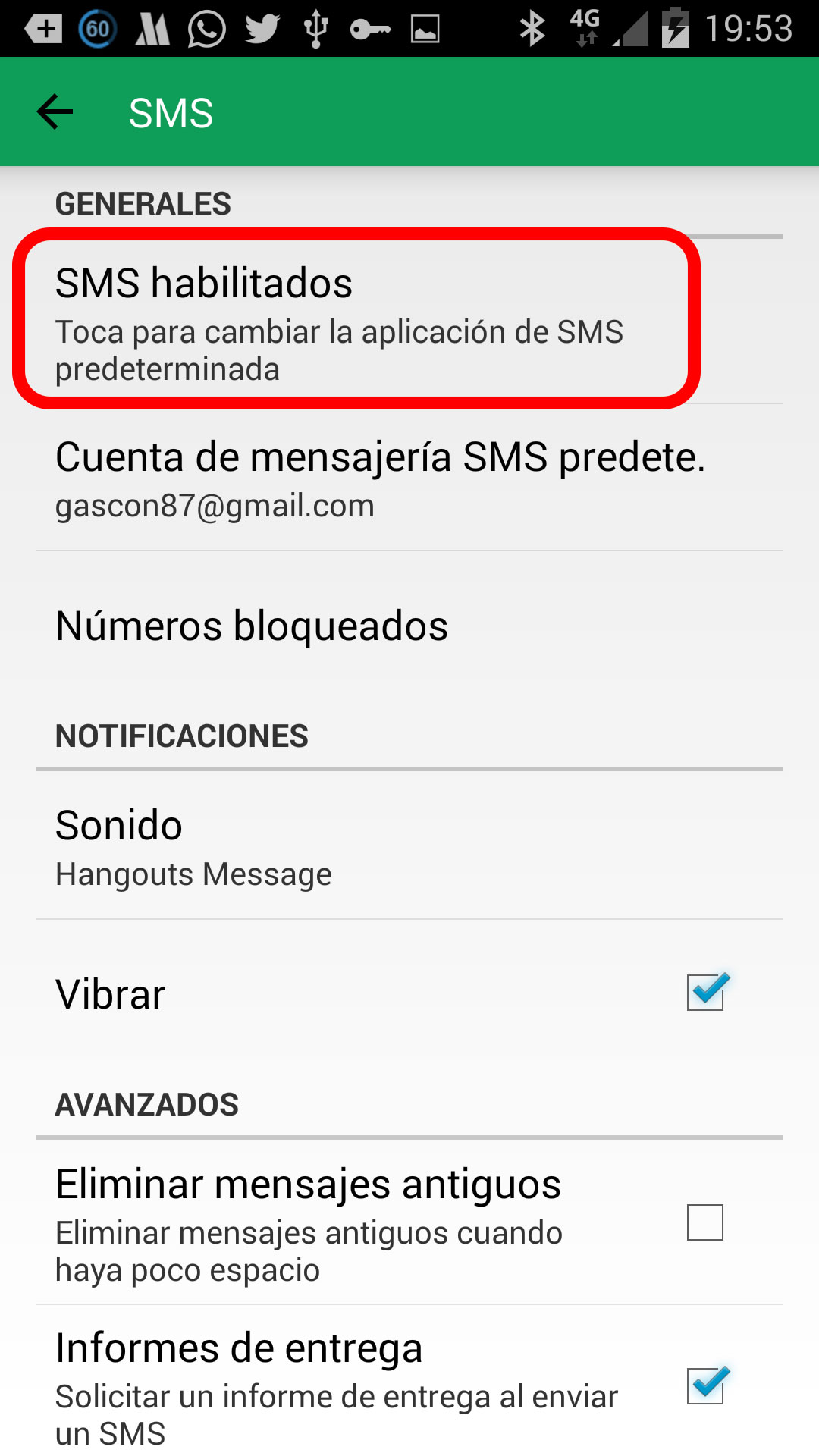819x1456 pixels.
Task: Enable Eliminar mensajes antiguos checkbox
Action: 705,1222
